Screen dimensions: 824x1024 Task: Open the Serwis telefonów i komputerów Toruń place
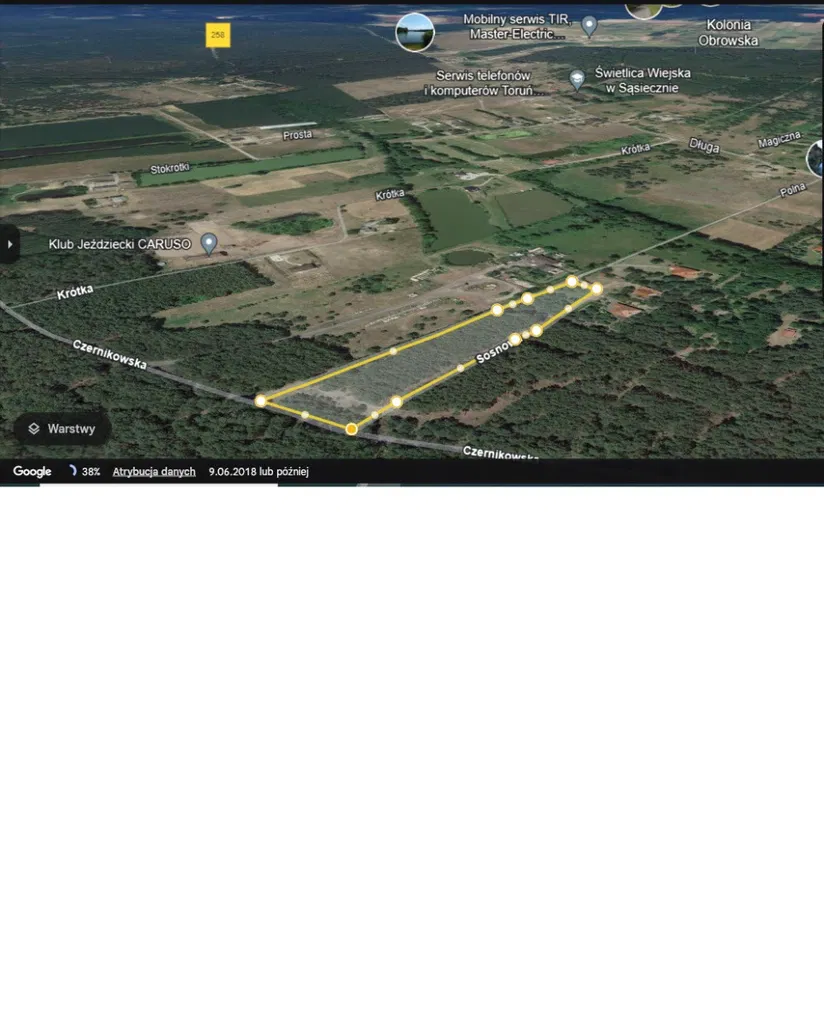click(x=483, y=83)
